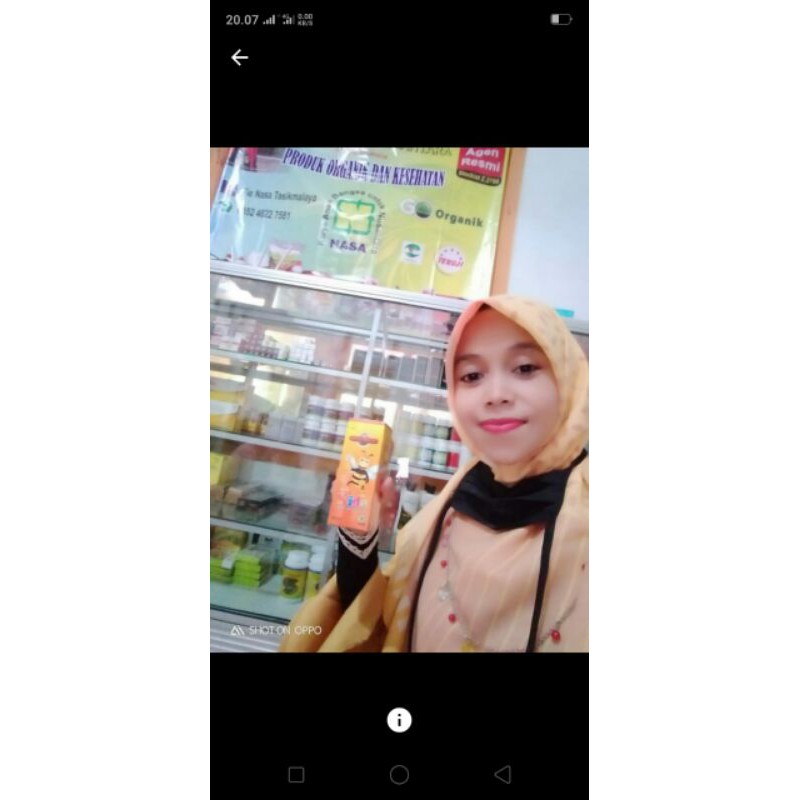
Task: Go back using the top arrow
Action: point(239,58)
